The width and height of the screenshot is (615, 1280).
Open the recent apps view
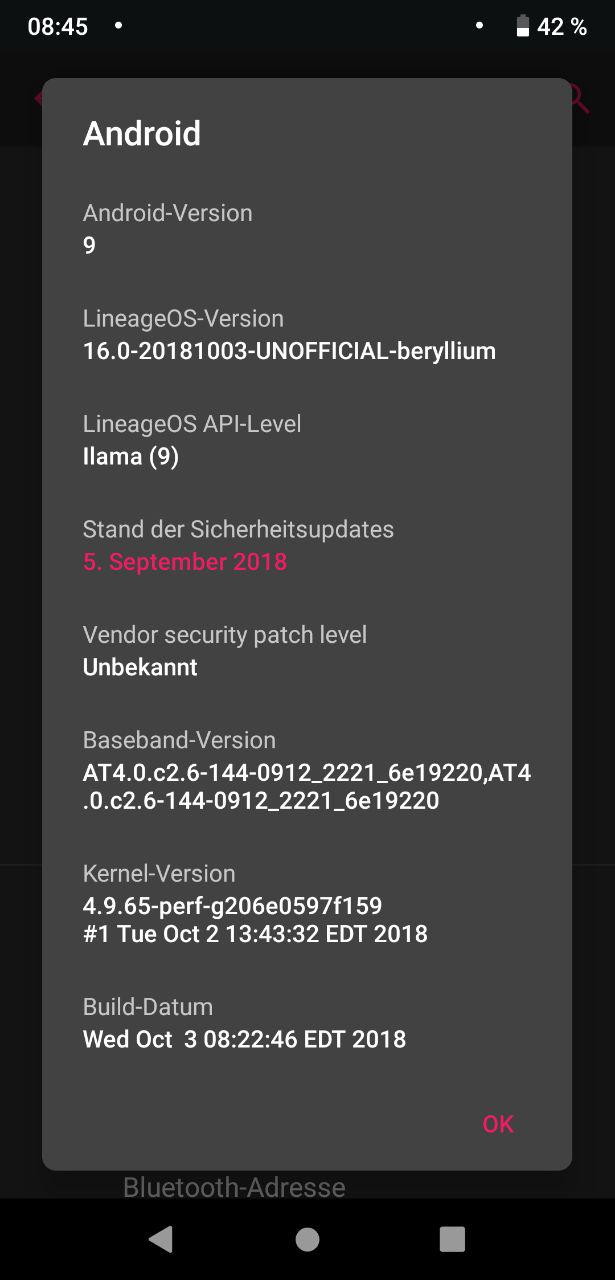pos(452,1240)
